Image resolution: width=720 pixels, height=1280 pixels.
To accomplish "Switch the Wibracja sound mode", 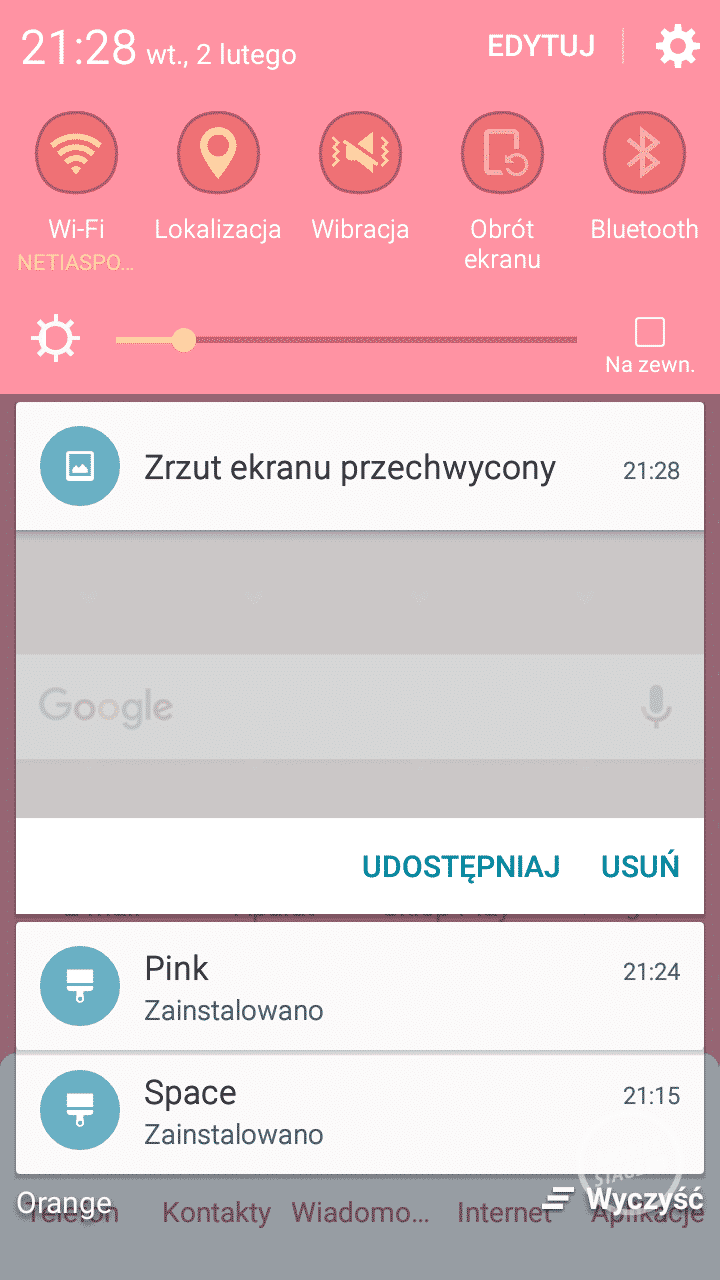I will coord(360,153).
